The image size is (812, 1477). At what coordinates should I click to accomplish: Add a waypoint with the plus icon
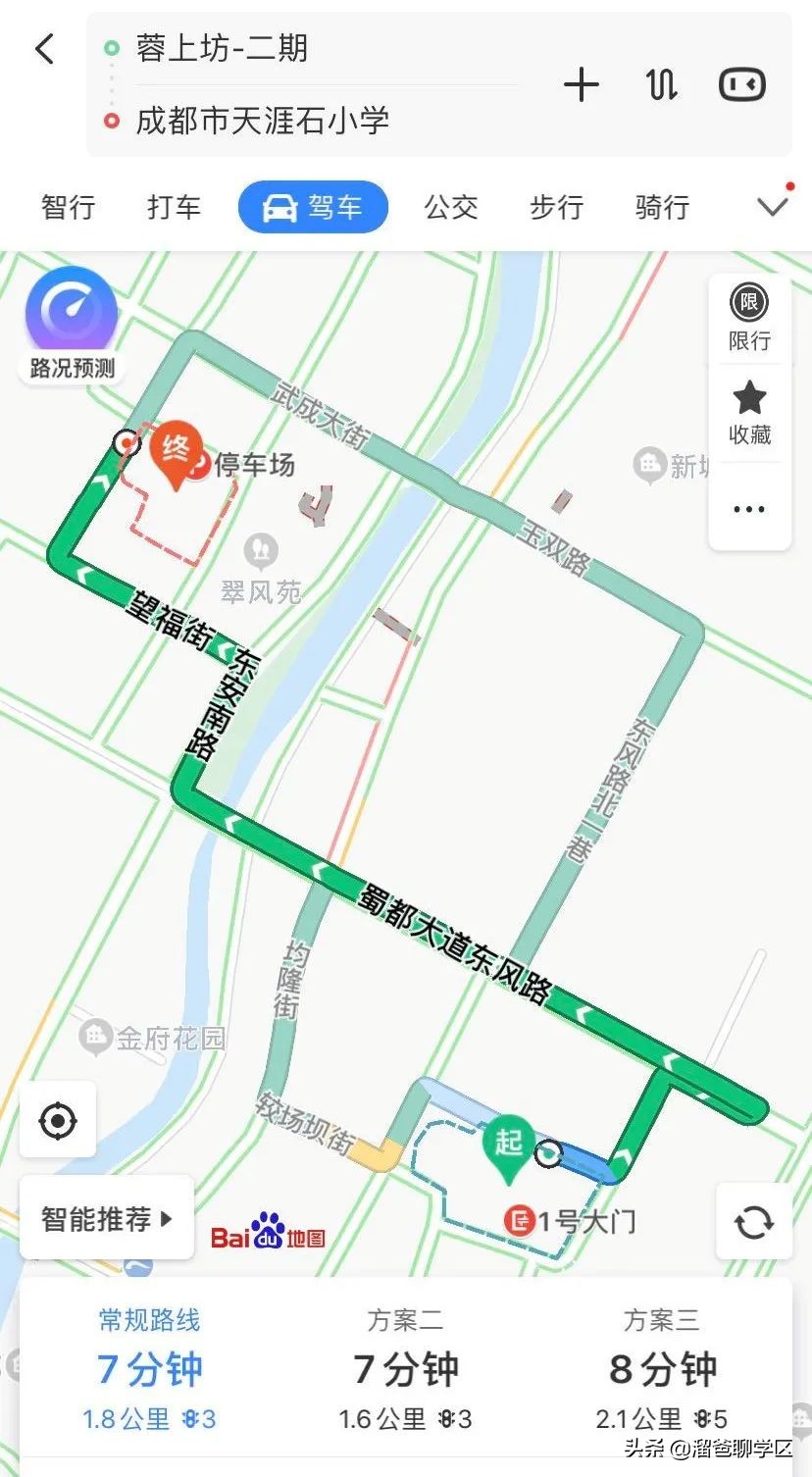(581, 84)
